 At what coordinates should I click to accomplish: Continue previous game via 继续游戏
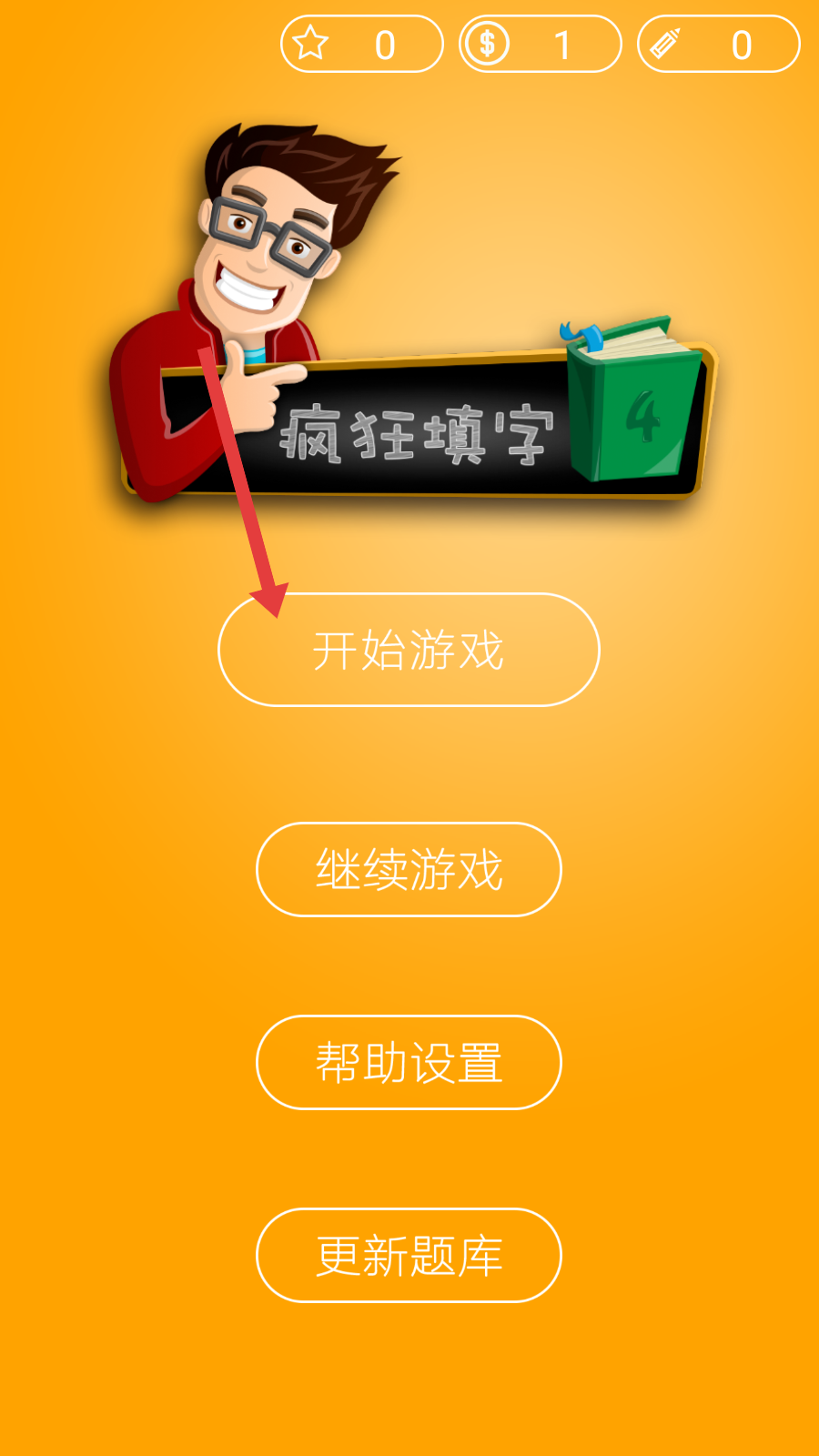coord(409,869)
